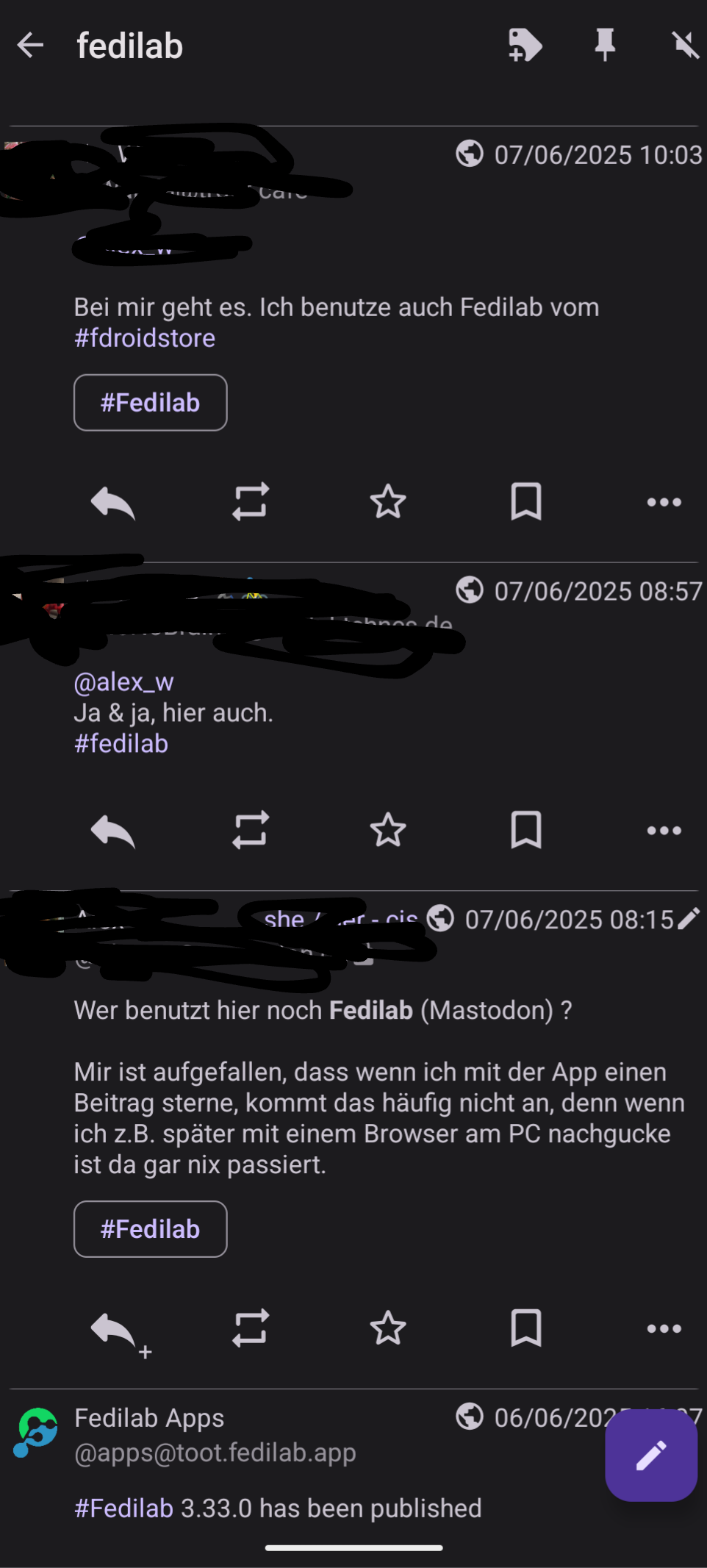The width and height of the screenshot is (707, 1568).
Task: Follow the fedilab hashtag using the tag-plus icon
Action: pos(525,46)
